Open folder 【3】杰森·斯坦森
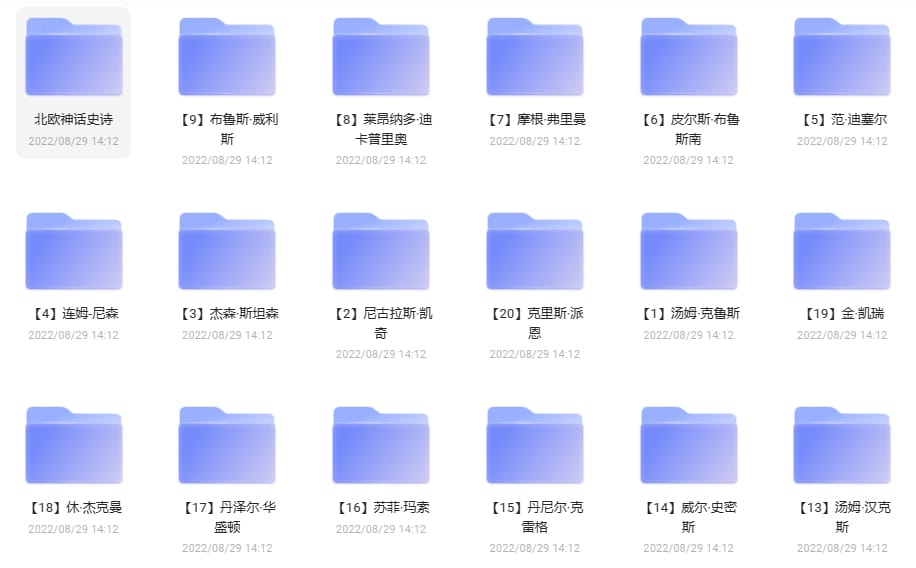The image size is (916, 568). click(x=227, y=252)
